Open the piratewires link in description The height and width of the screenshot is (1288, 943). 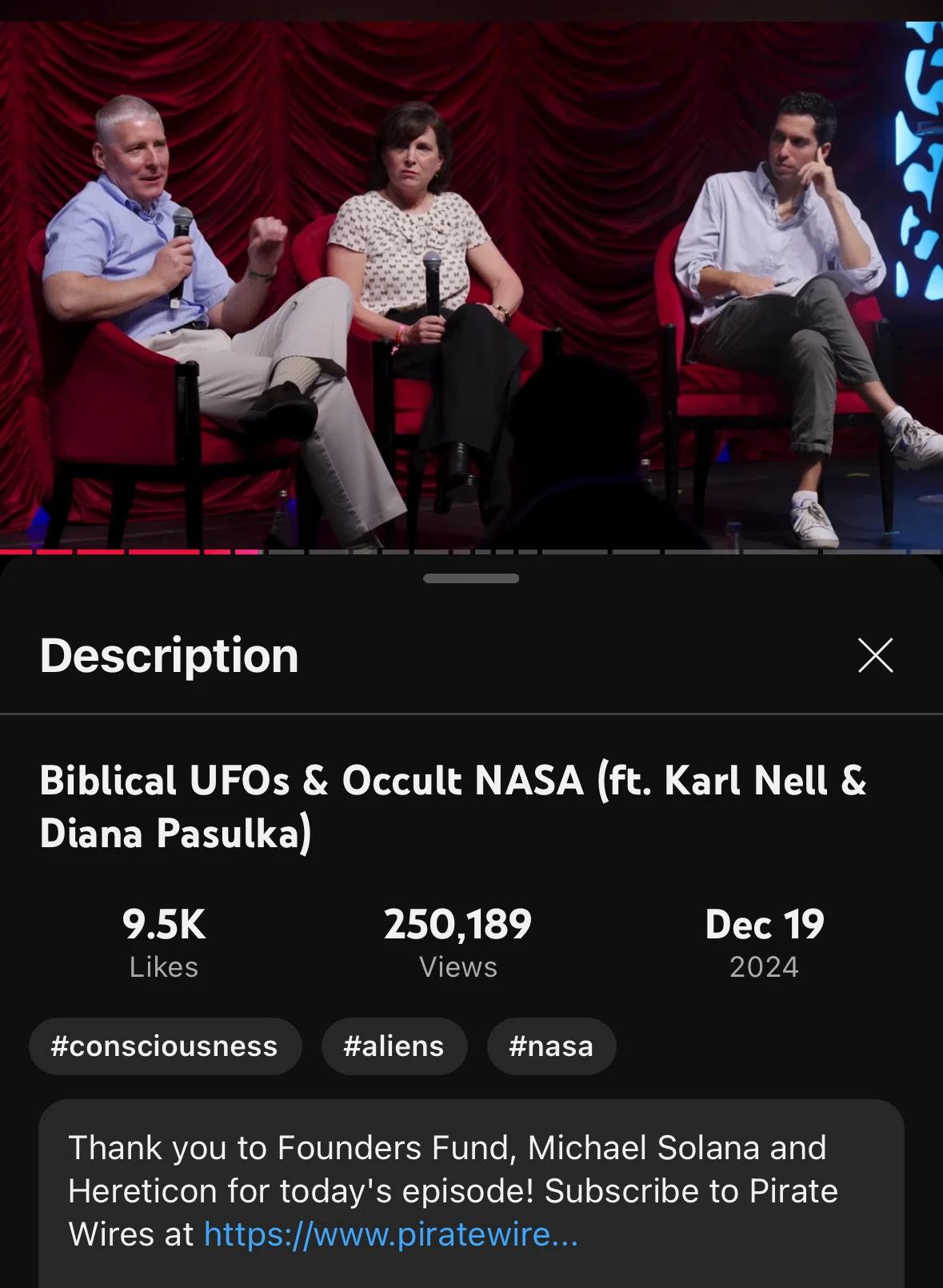tap(391, 1234)
